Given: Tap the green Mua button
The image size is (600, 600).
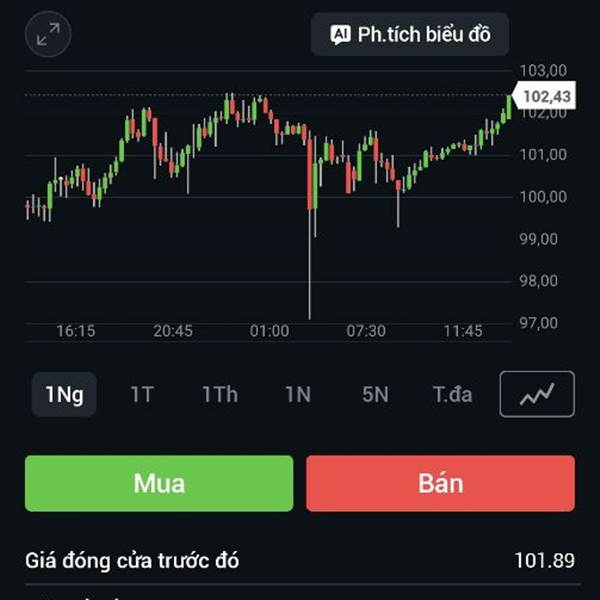Looking at the screenshot, I should (x=159, y=483).
